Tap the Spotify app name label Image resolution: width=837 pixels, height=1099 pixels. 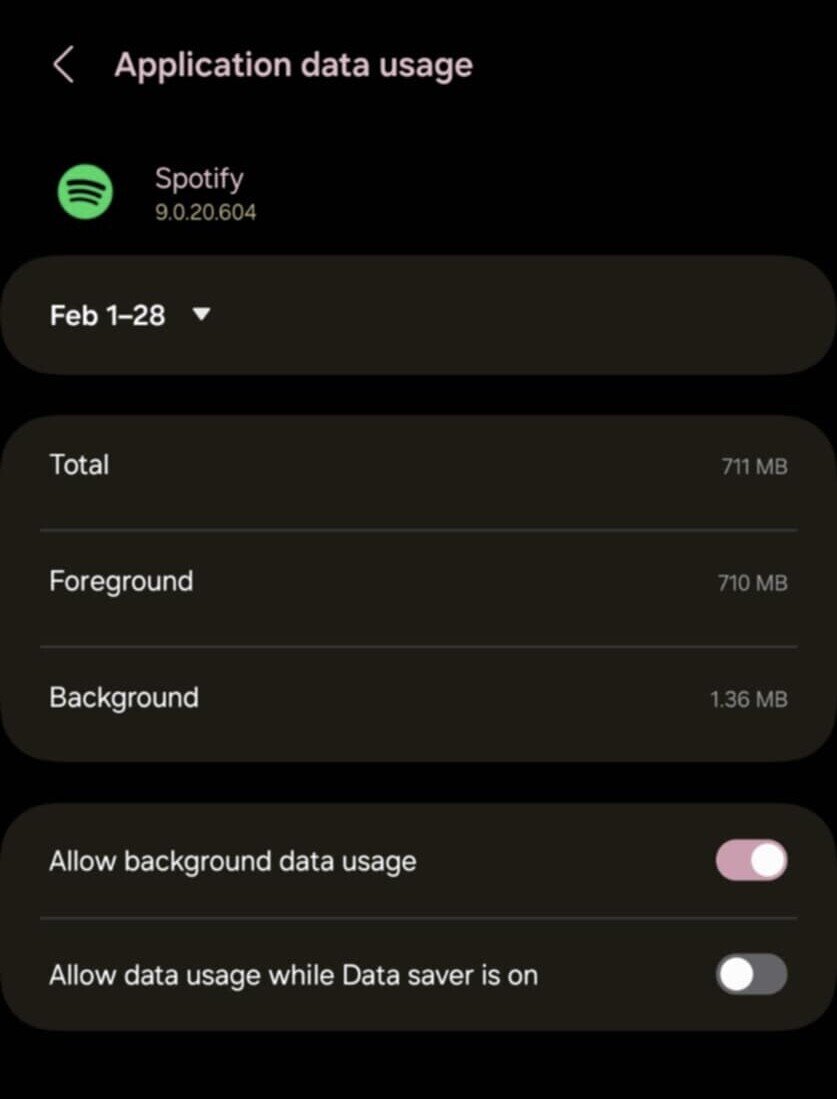click(199, 178)
